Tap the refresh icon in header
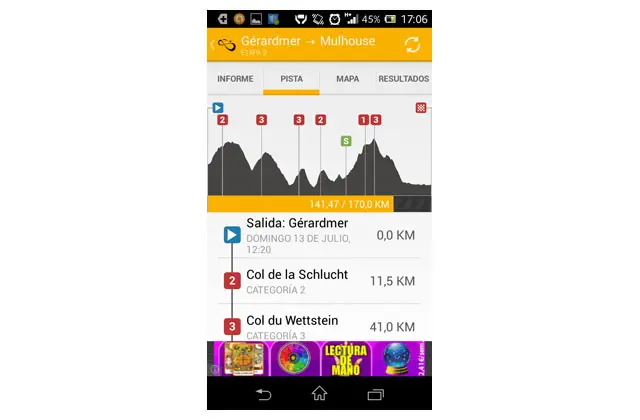This screenshot has height=420, width=640. coord(412,44)
